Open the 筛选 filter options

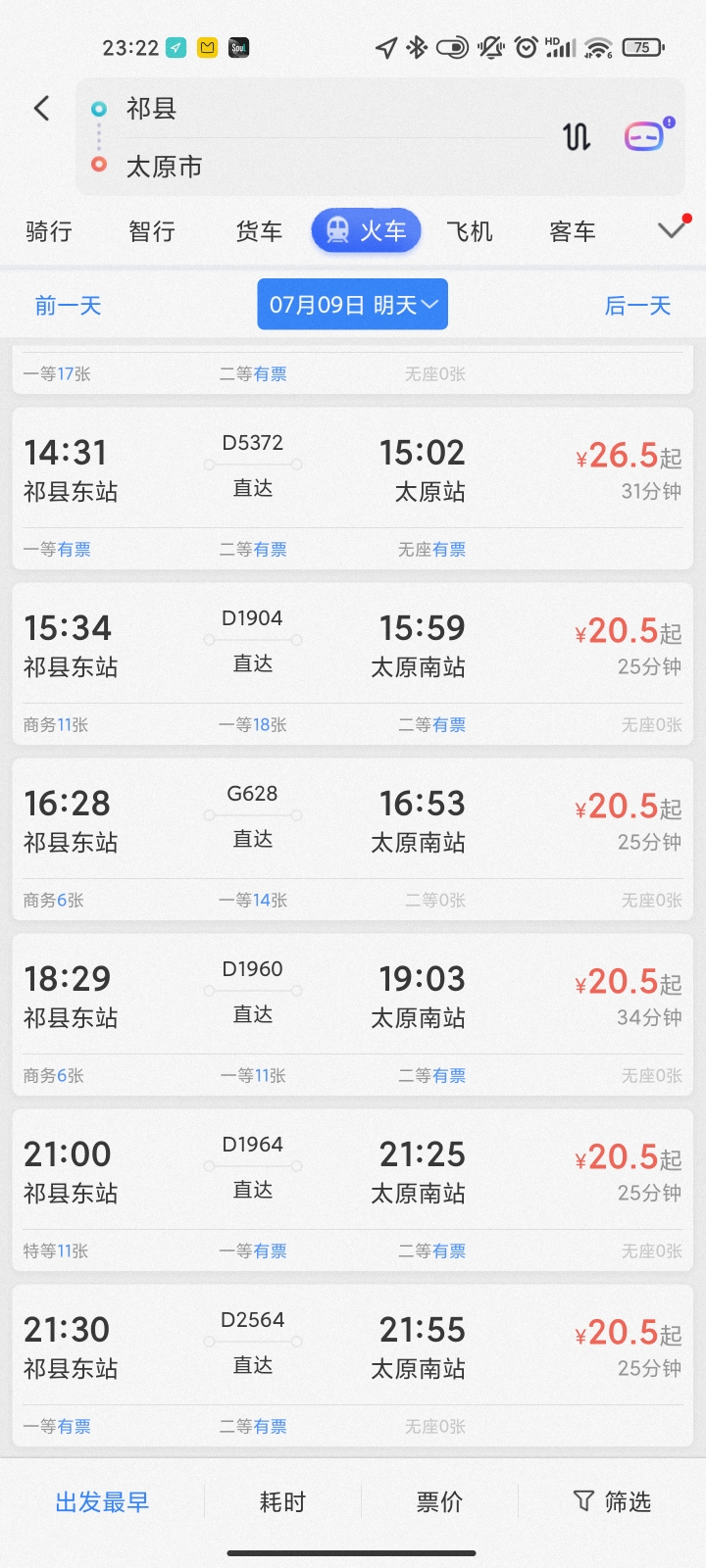pos(612,1501)
